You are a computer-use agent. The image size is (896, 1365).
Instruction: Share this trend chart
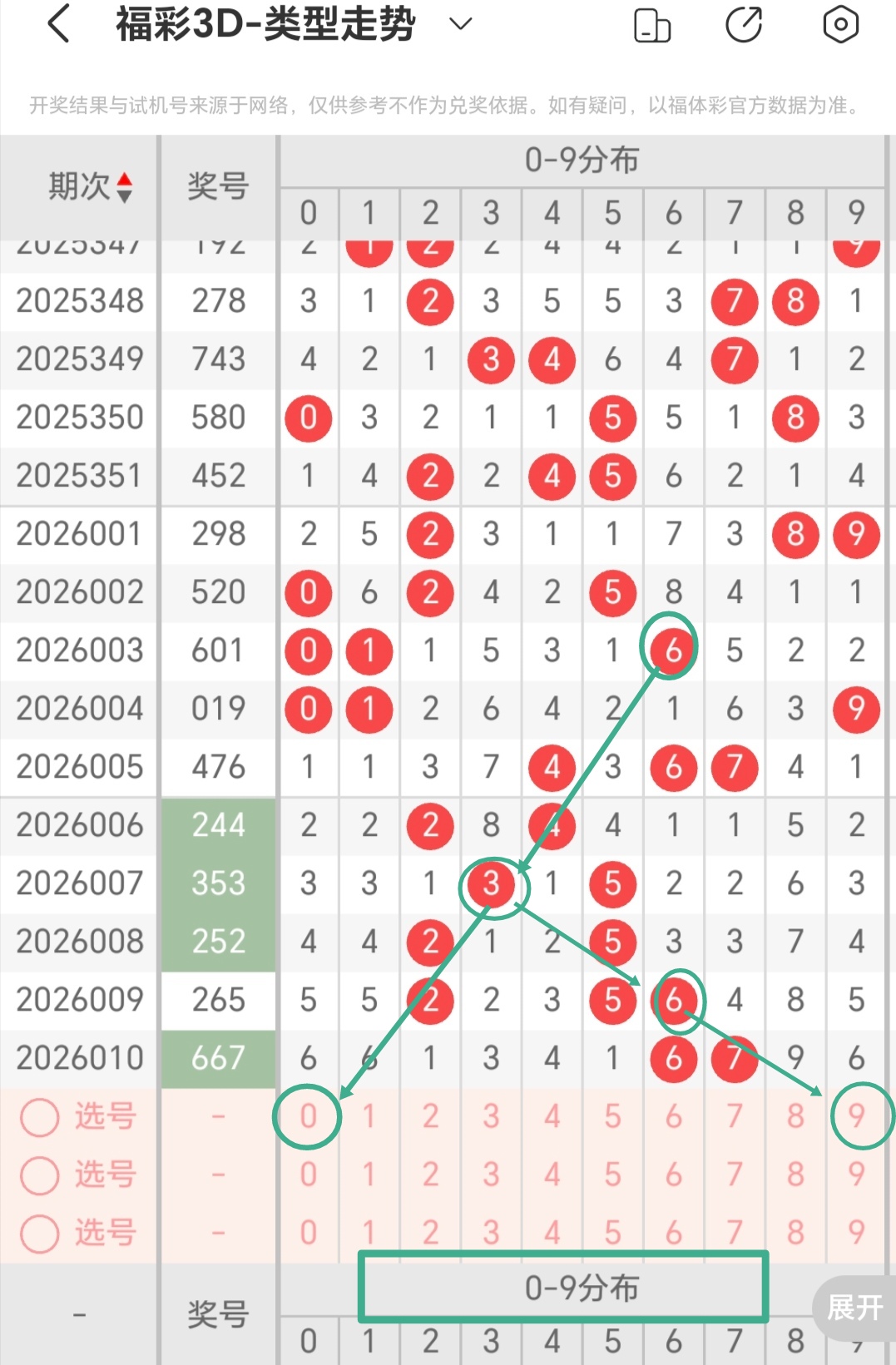point(744,24)
